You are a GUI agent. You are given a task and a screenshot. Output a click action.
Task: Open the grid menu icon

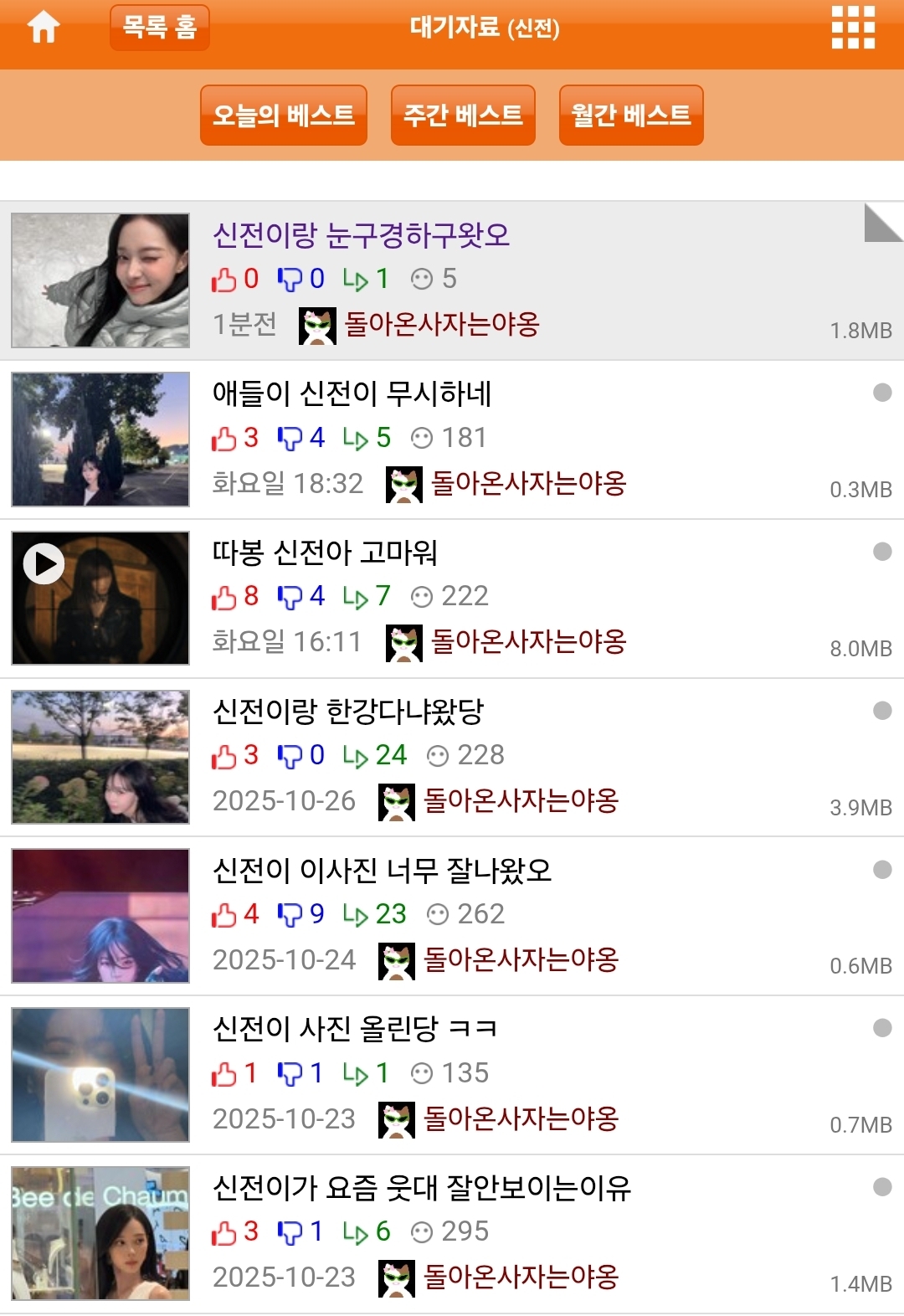(x=853, y=28)
